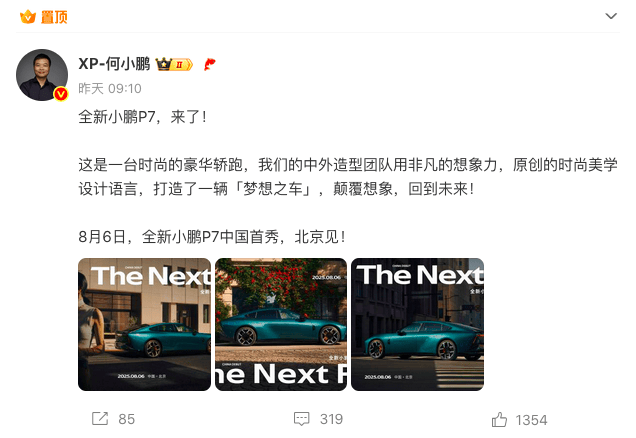Image resolution: width=636 pixels, height=438 pixels.
Task: Open the third car poster image
Action: [418, 324]
